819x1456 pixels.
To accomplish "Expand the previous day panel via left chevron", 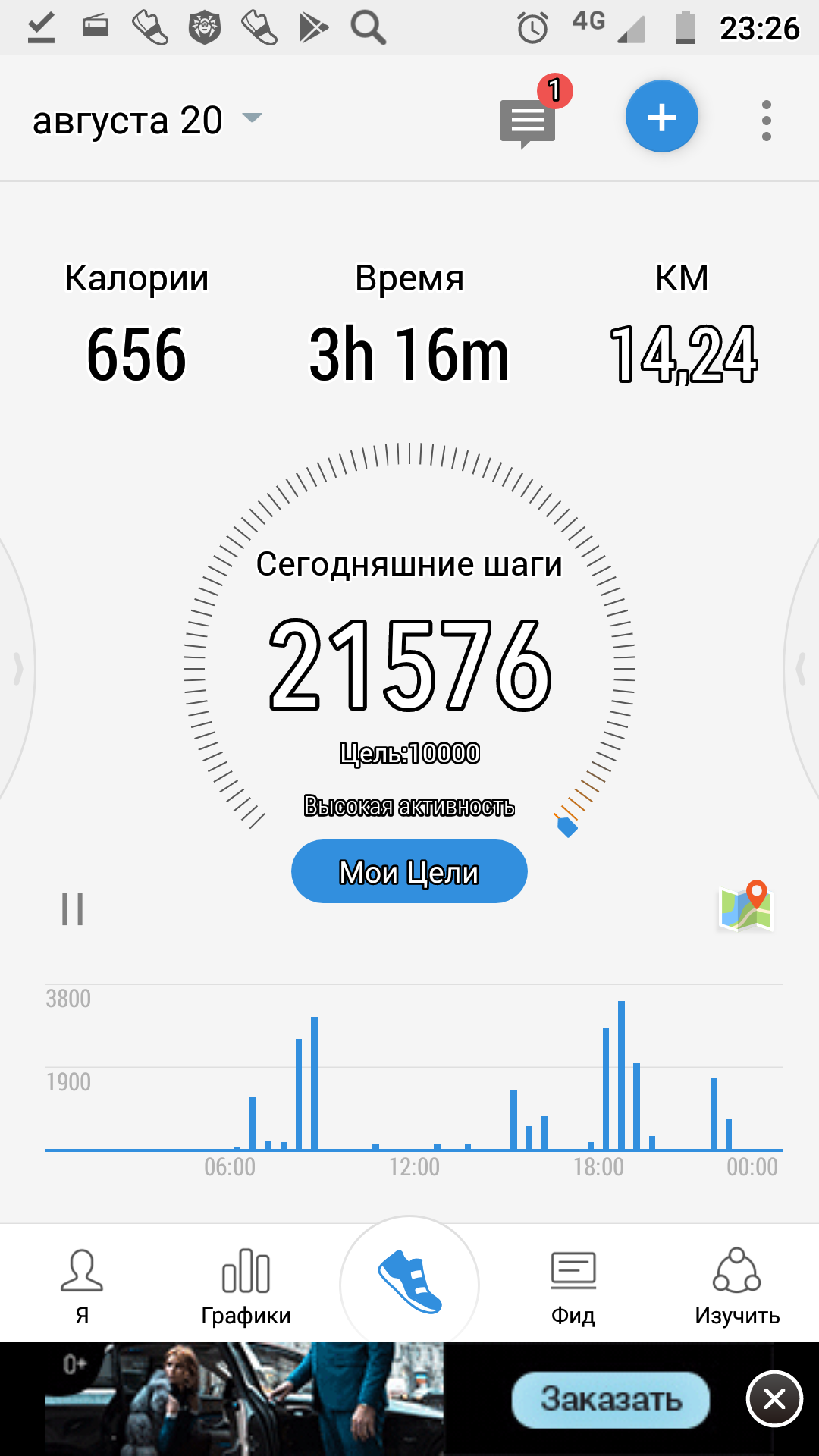I will pyautogui.click(x=17, y=667).
